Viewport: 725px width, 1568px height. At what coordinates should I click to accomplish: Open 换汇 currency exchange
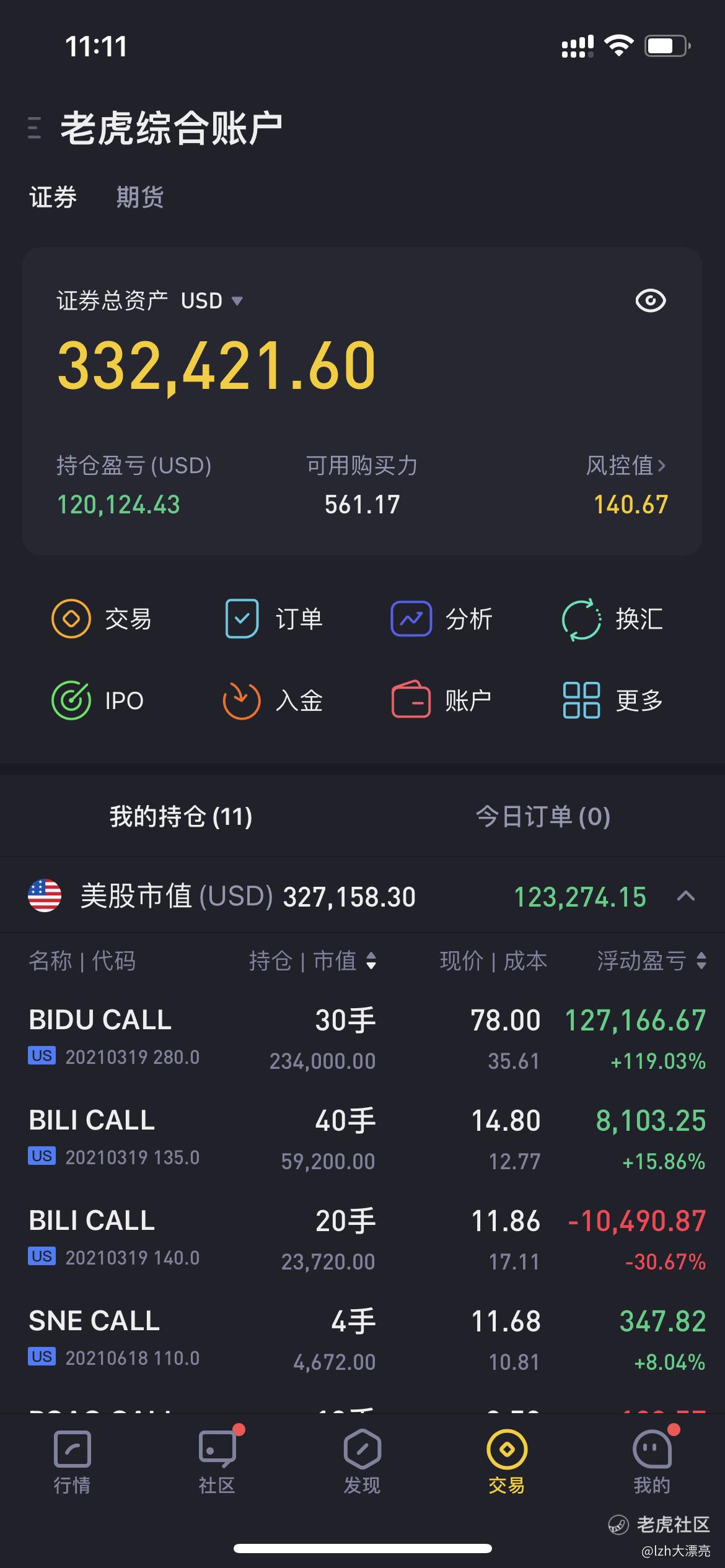pos(612,619)
